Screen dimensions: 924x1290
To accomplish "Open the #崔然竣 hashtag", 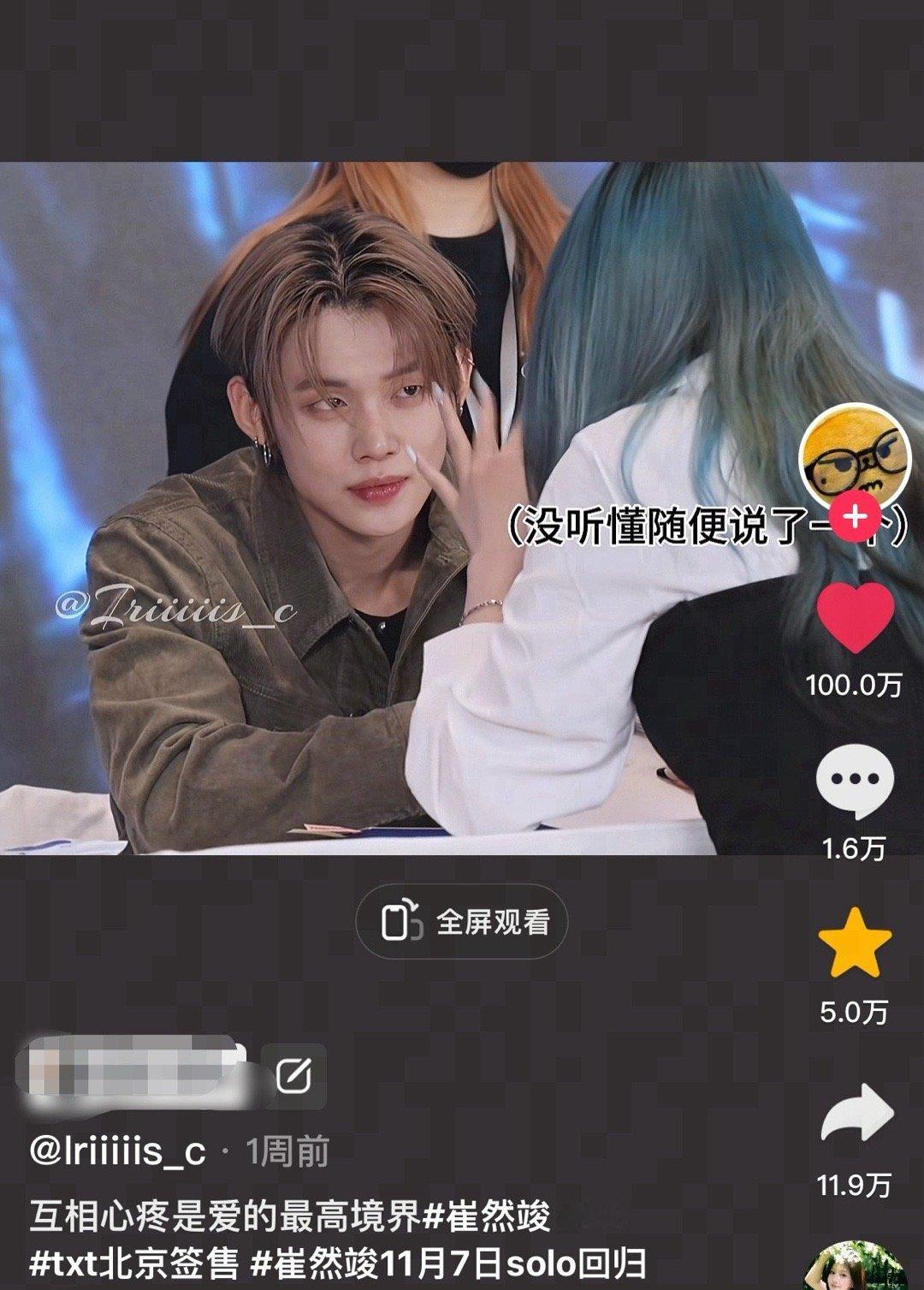I will [x=486, y=1216].
